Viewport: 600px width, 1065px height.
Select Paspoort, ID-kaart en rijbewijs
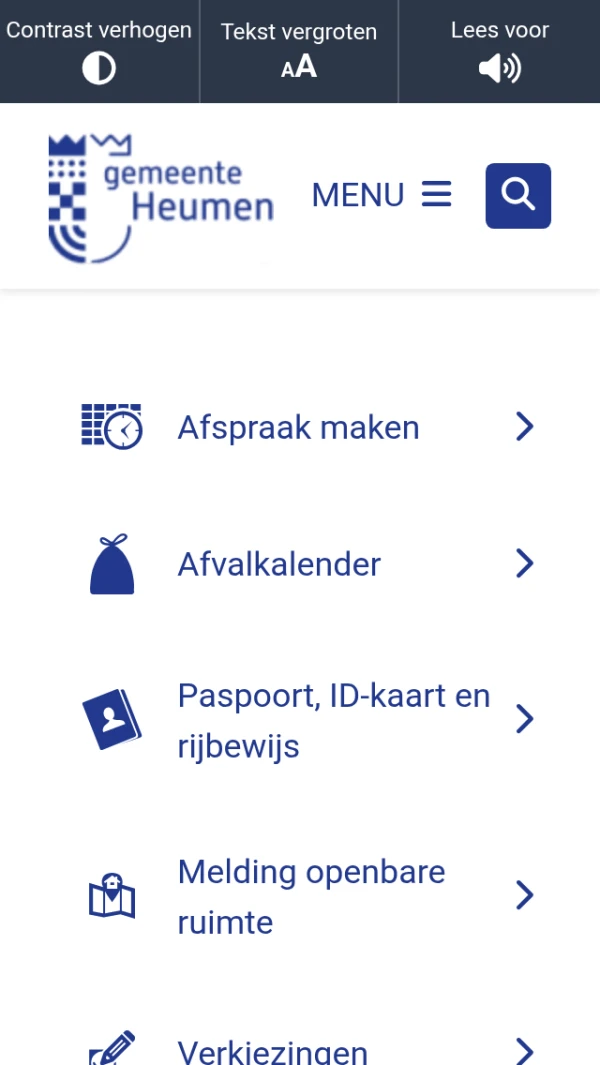[333, 720]
